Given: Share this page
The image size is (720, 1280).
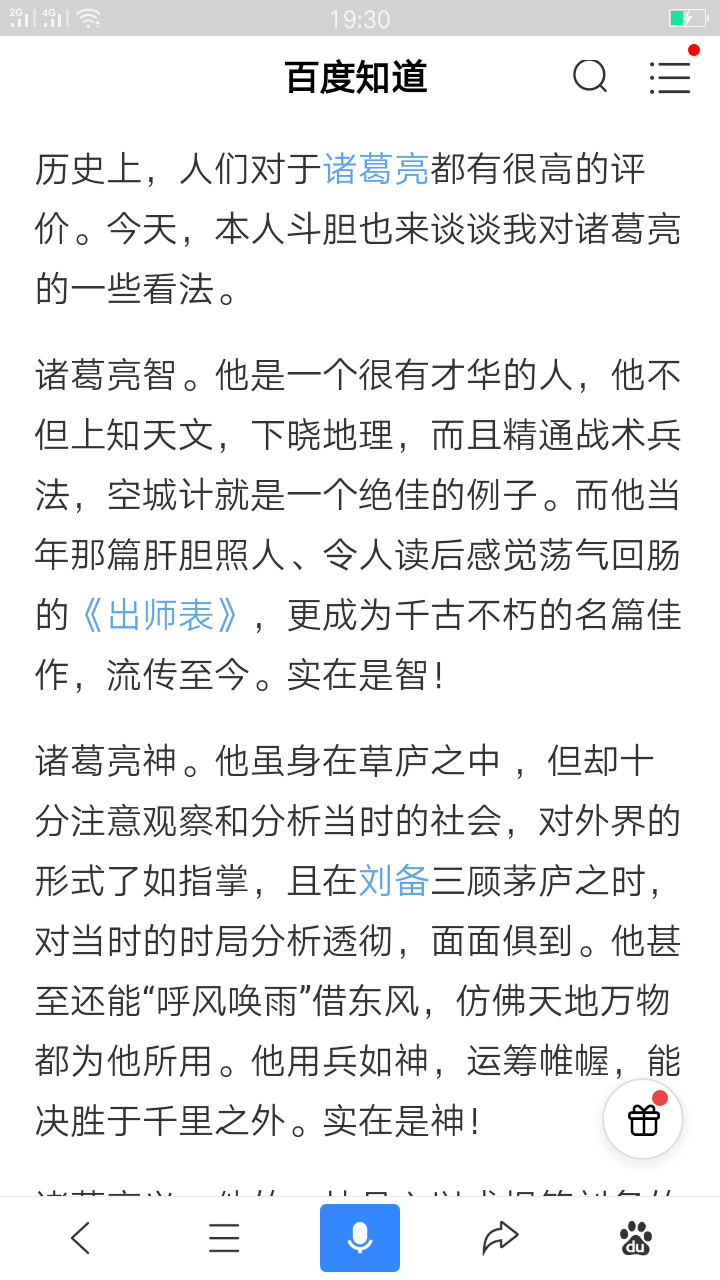Looking at the screenshot, I should pos(499,1239).
